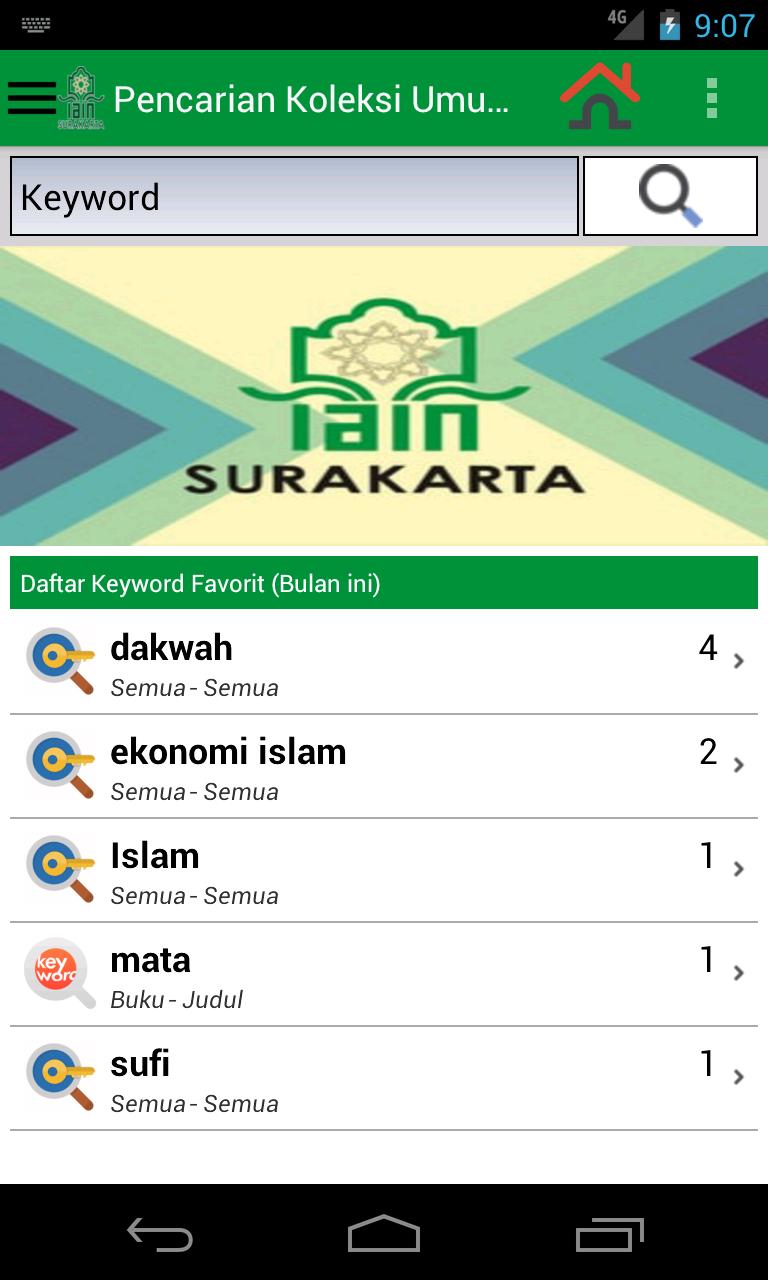Open the overflow menu
The height and width of the screenshot is (1280, 768).
coord(712,98)
